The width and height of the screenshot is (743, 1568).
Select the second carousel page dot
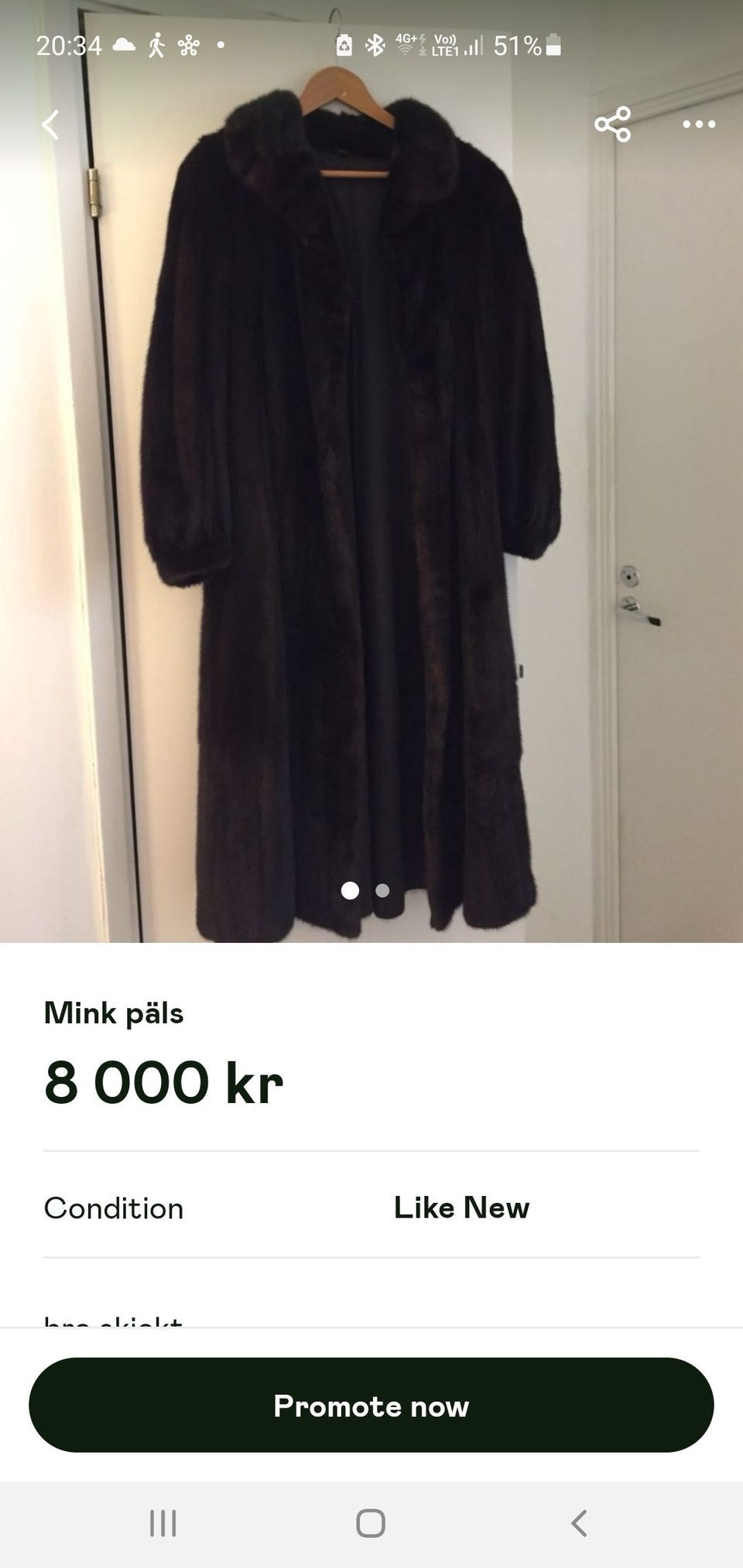[382, 891]
